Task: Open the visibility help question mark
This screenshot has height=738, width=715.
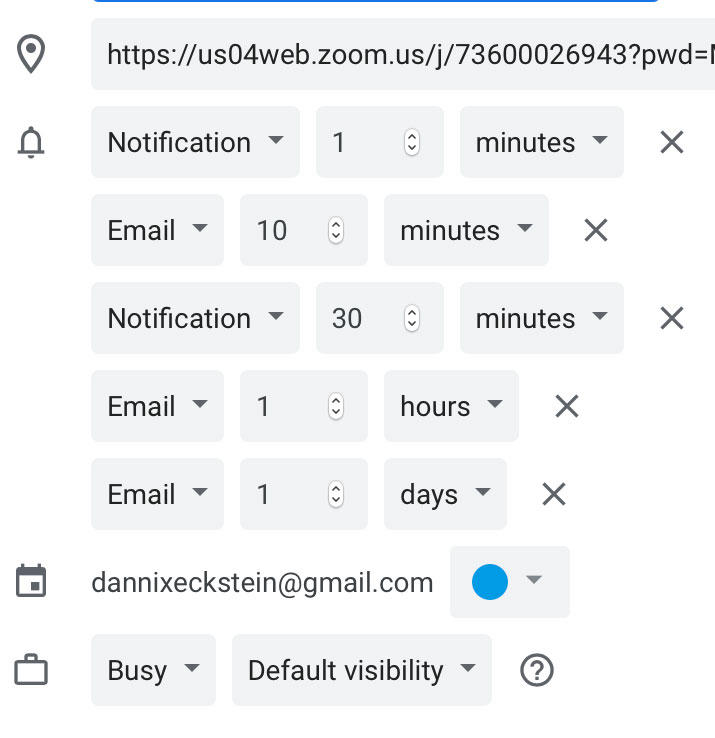Action: (537, 670)
